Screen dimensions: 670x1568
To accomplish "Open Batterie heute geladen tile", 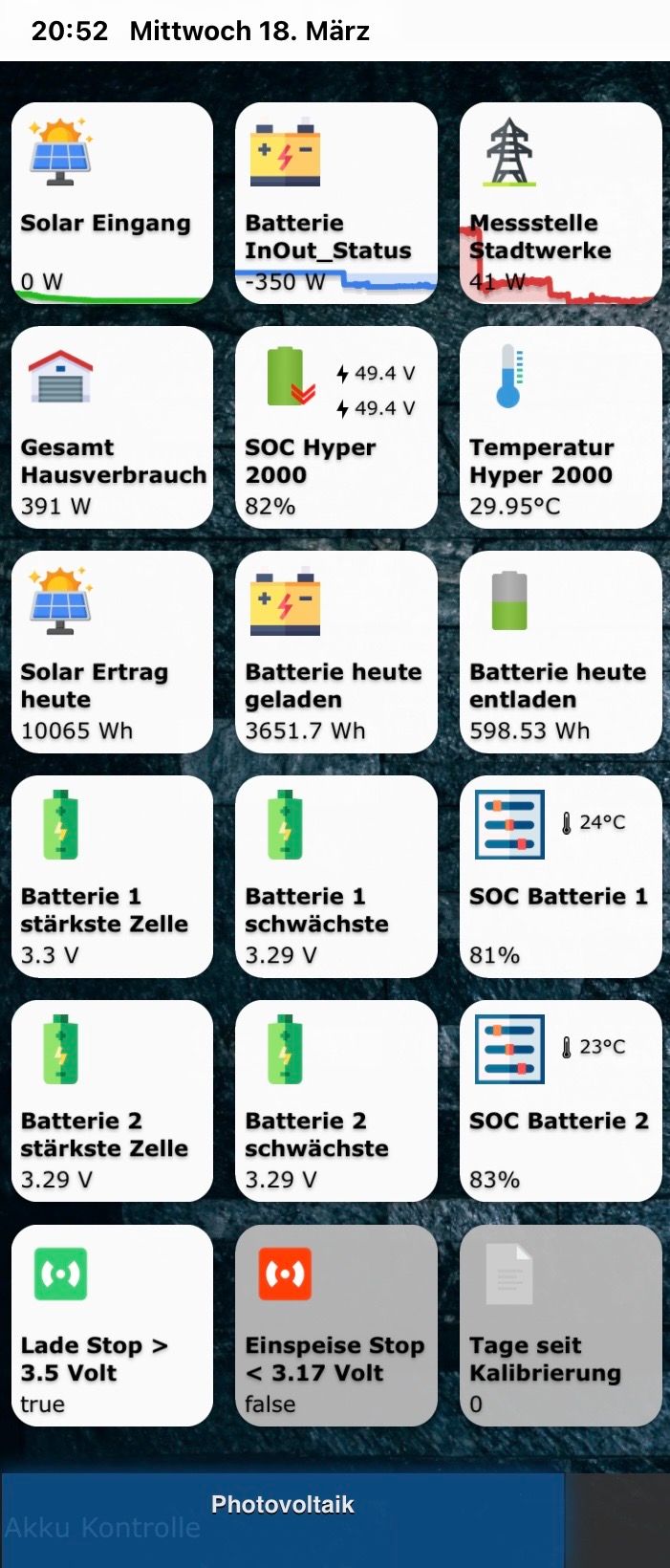I will (x=336, y=652).
